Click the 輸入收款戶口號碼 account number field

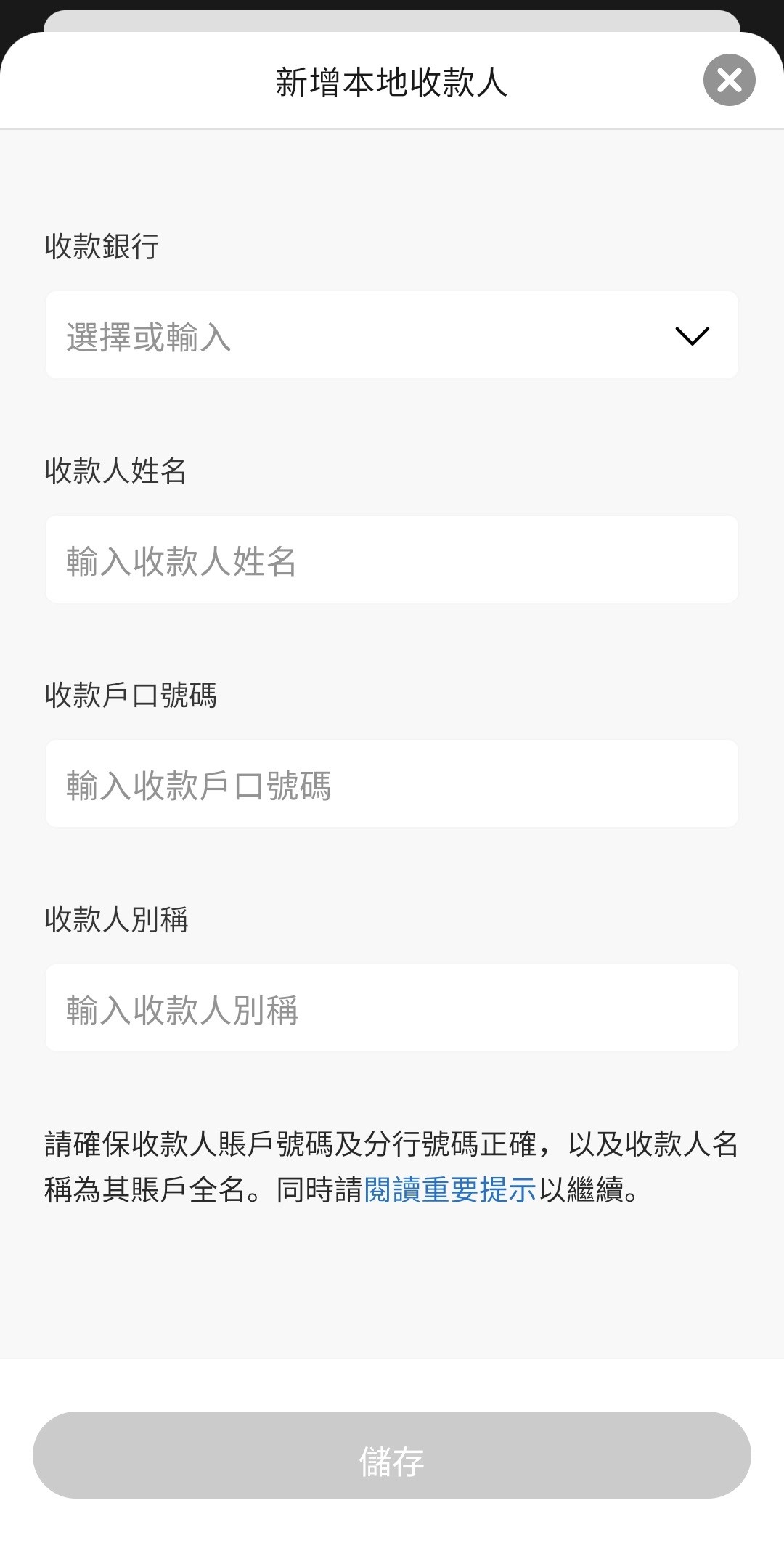[392, 784]
